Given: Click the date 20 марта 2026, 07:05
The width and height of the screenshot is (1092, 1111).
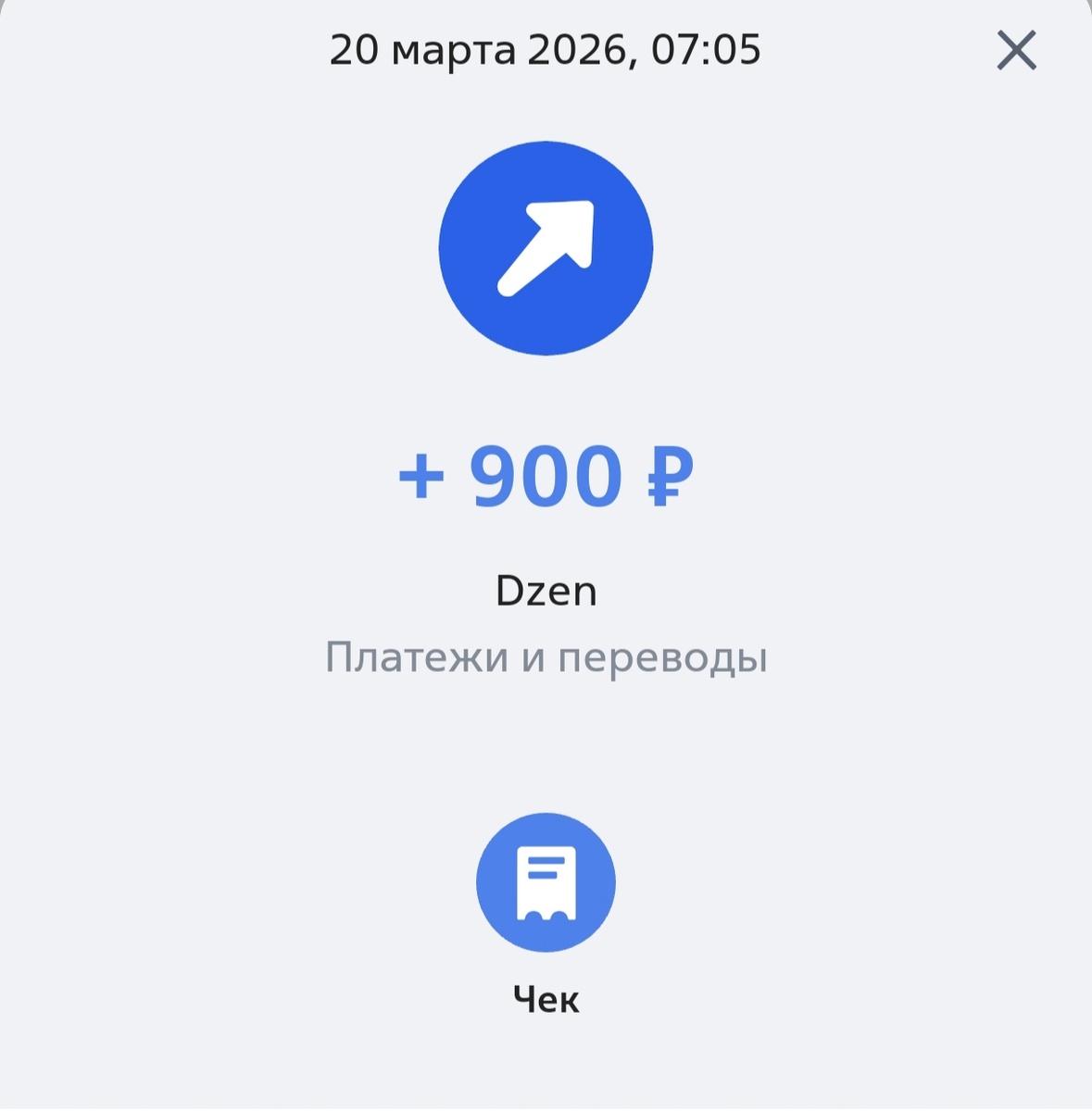Looking at the screenshot, I should coord(546,50).
